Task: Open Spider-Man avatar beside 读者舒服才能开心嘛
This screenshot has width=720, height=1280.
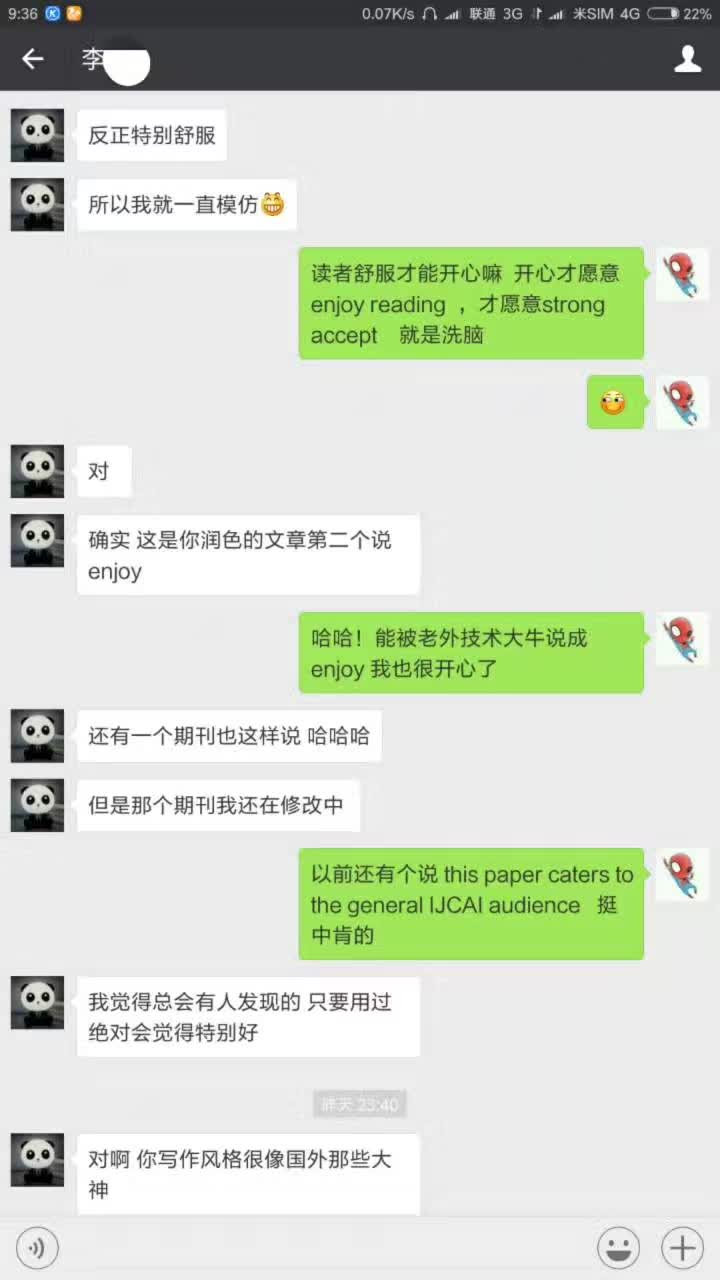Action: tap(682, 275)
